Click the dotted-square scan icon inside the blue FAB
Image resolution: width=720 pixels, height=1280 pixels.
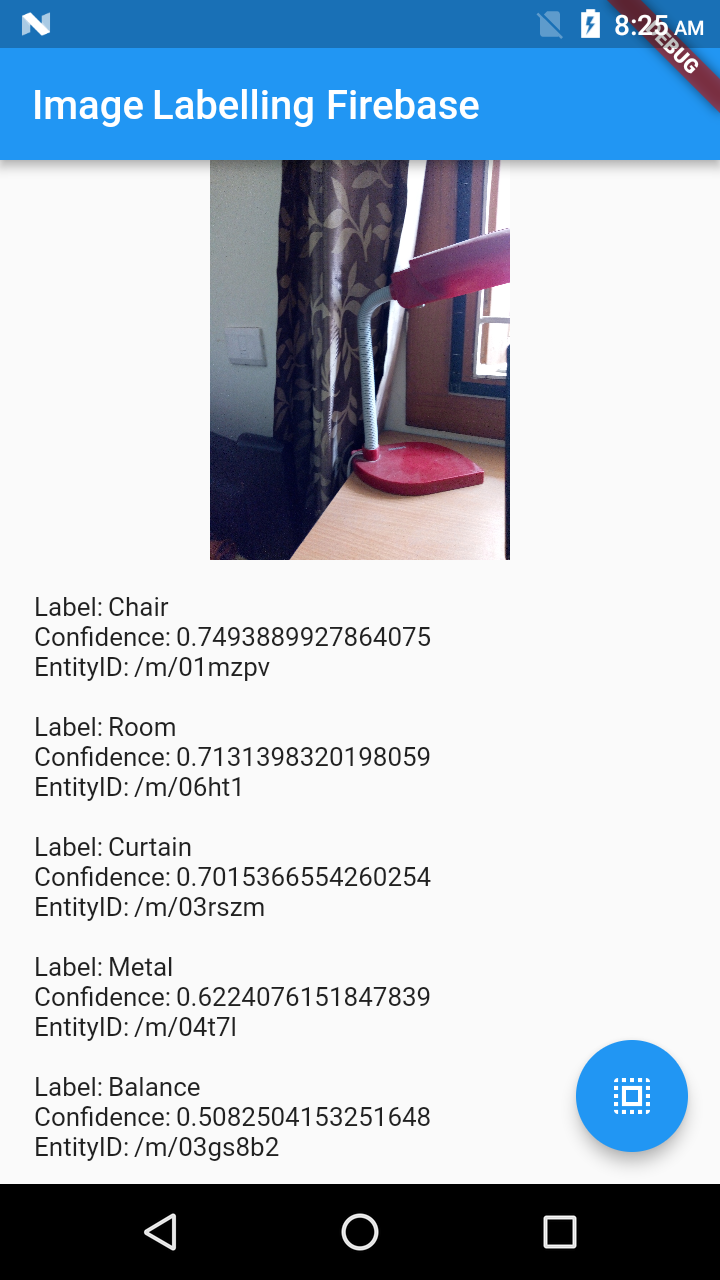coord(632,1095)
